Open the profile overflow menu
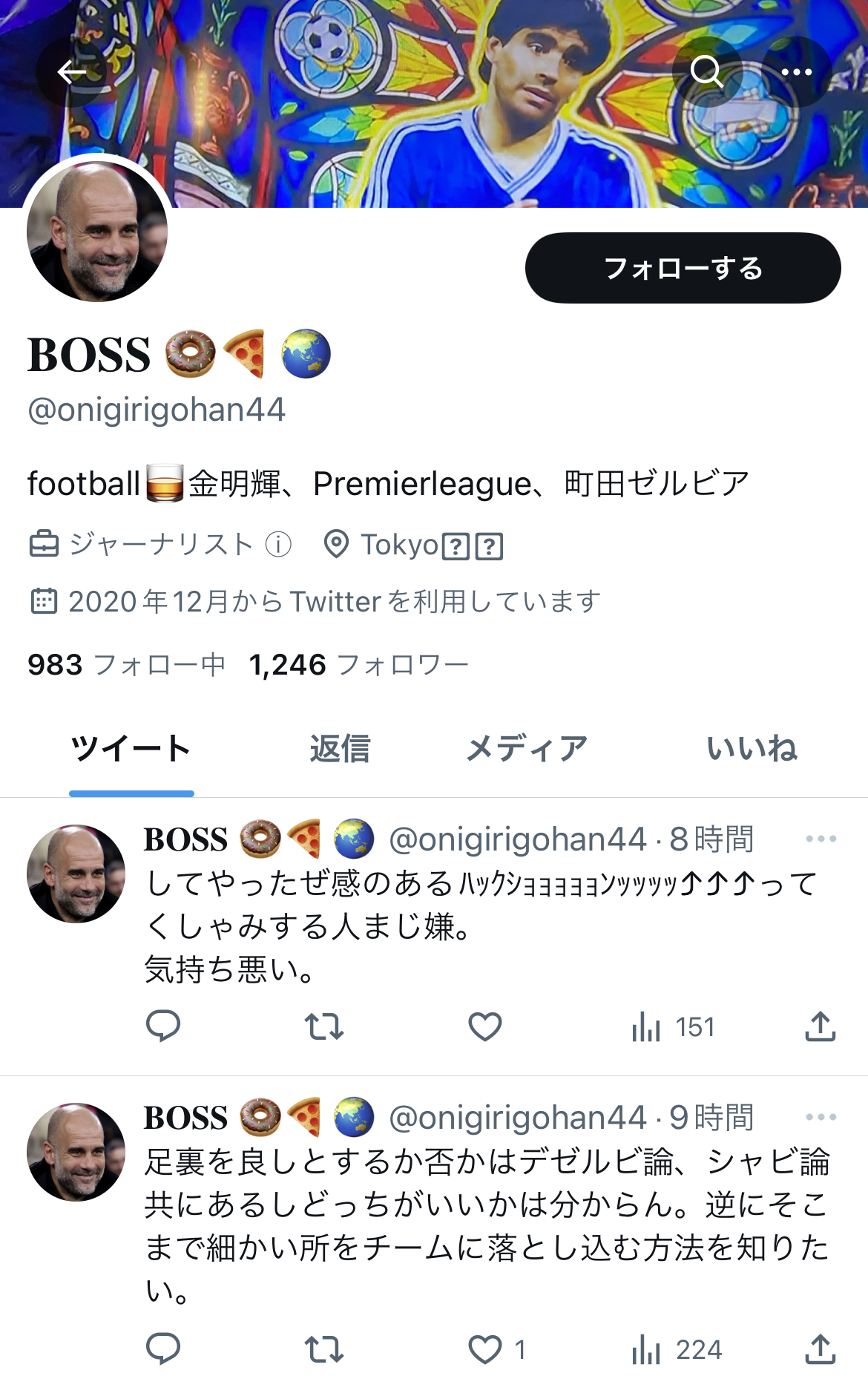This screenshot has width=868, height=1399. 797,72
